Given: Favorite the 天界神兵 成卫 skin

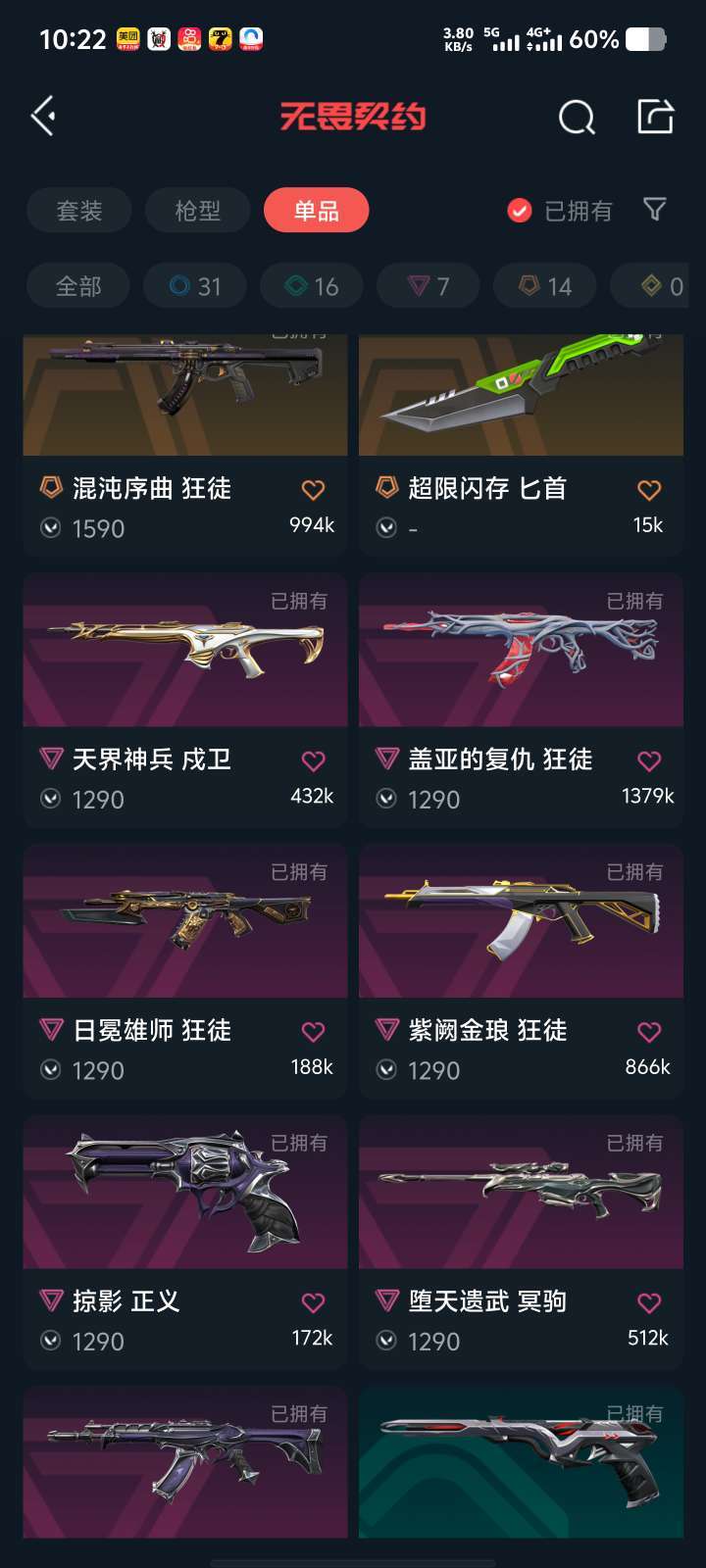Looking at the screenshot, I should [313, 759].
